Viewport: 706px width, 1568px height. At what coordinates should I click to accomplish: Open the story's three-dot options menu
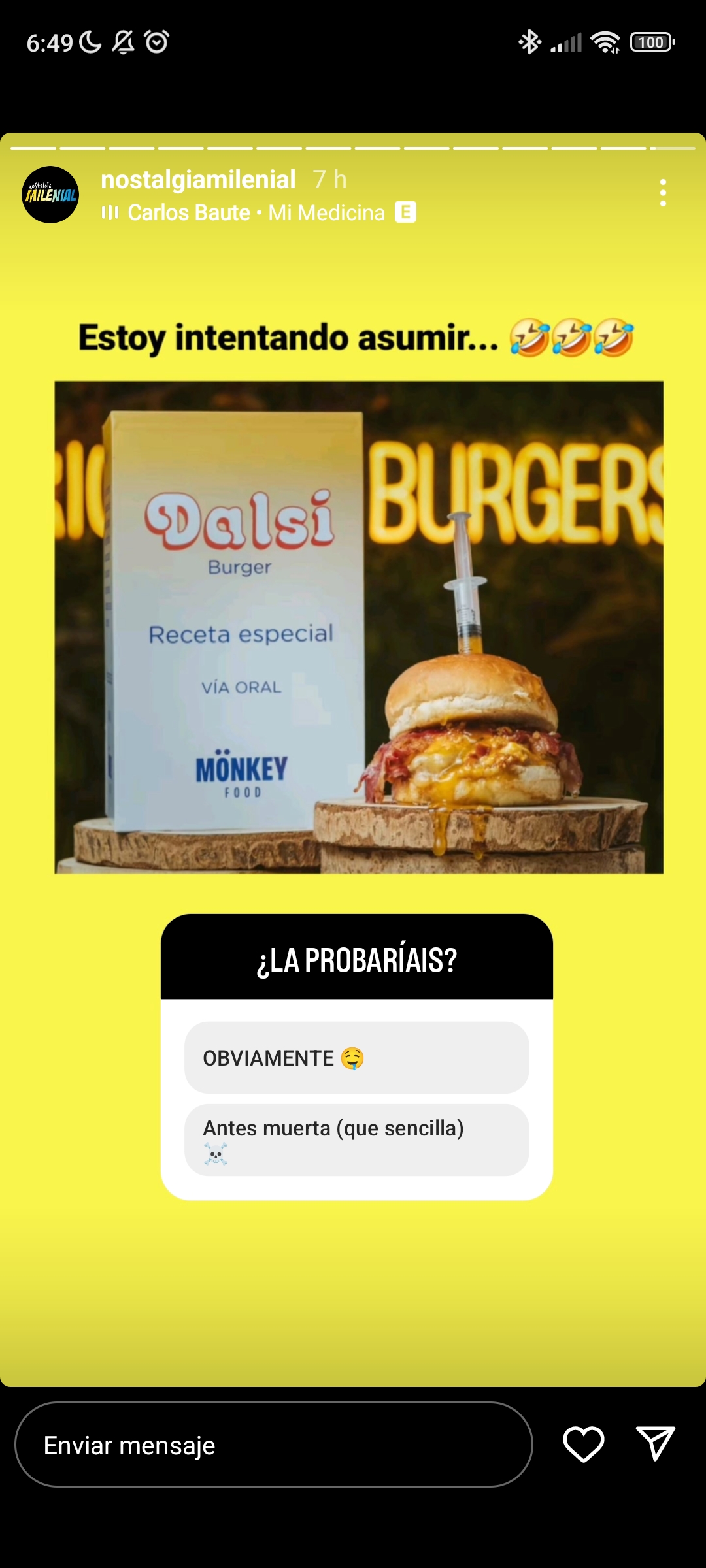tap(663, 193)
